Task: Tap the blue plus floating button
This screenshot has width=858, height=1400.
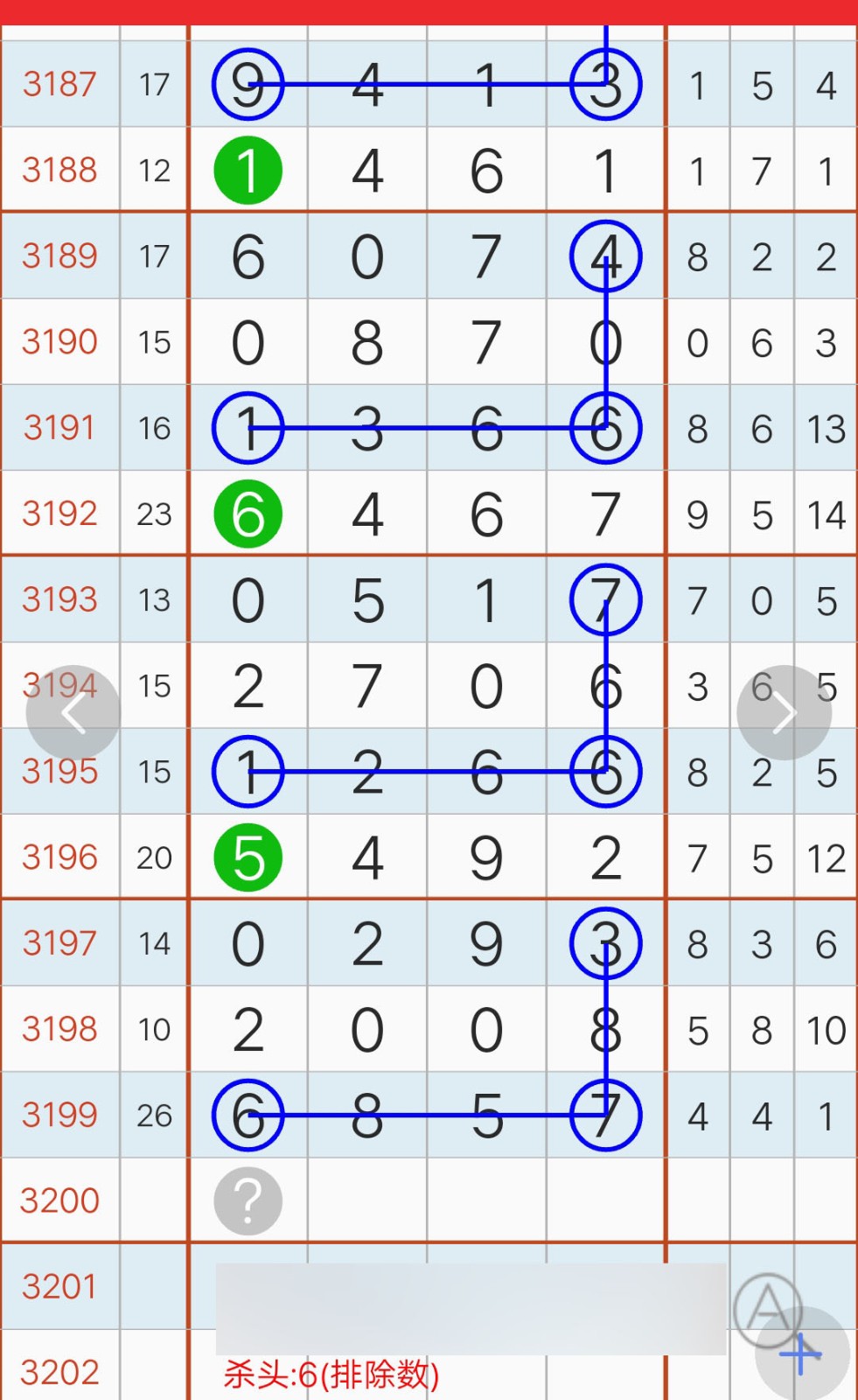Action: tap(801, 1354)
